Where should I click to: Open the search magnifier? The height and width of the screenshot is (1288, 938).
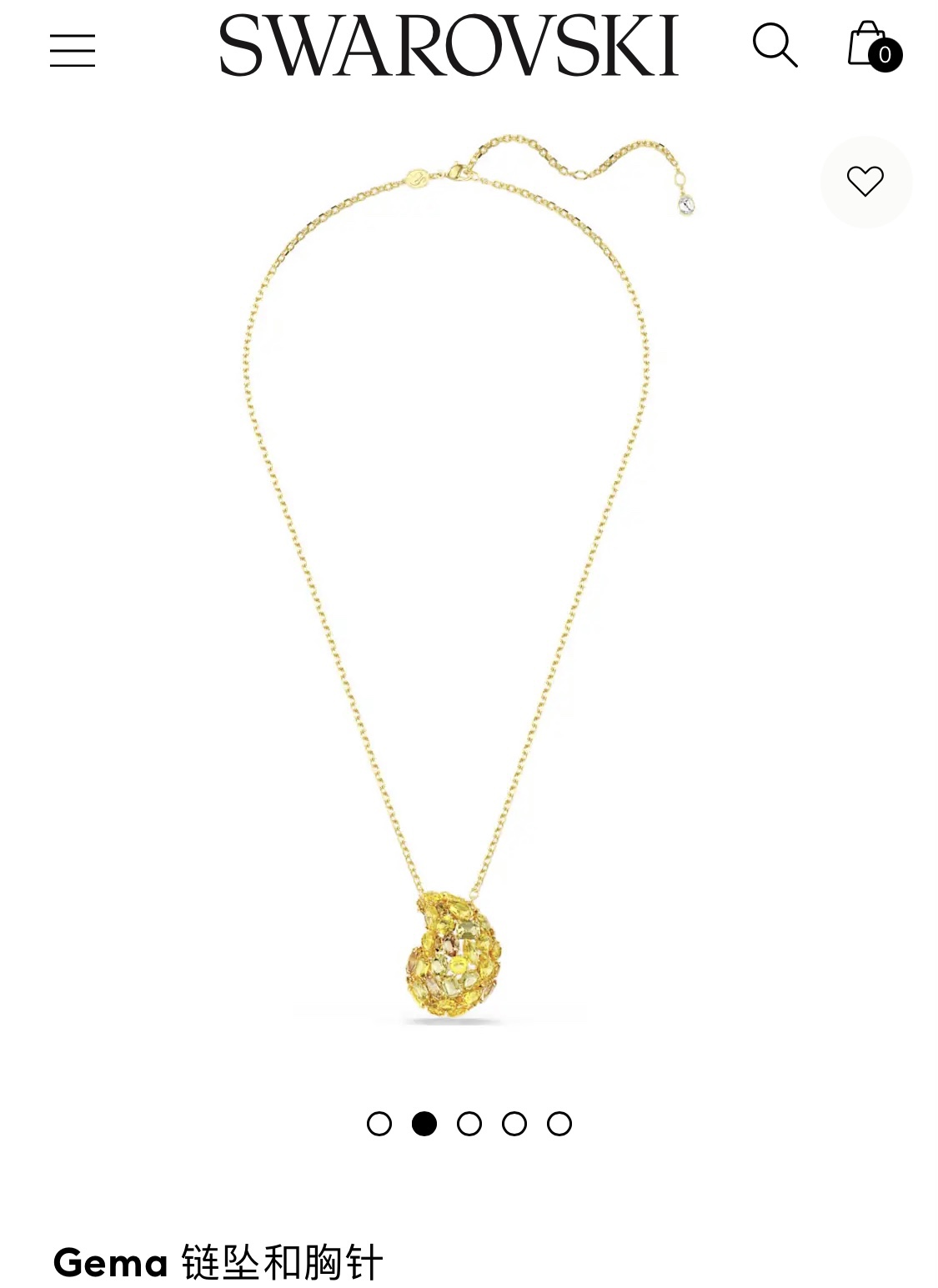[775, 45]
